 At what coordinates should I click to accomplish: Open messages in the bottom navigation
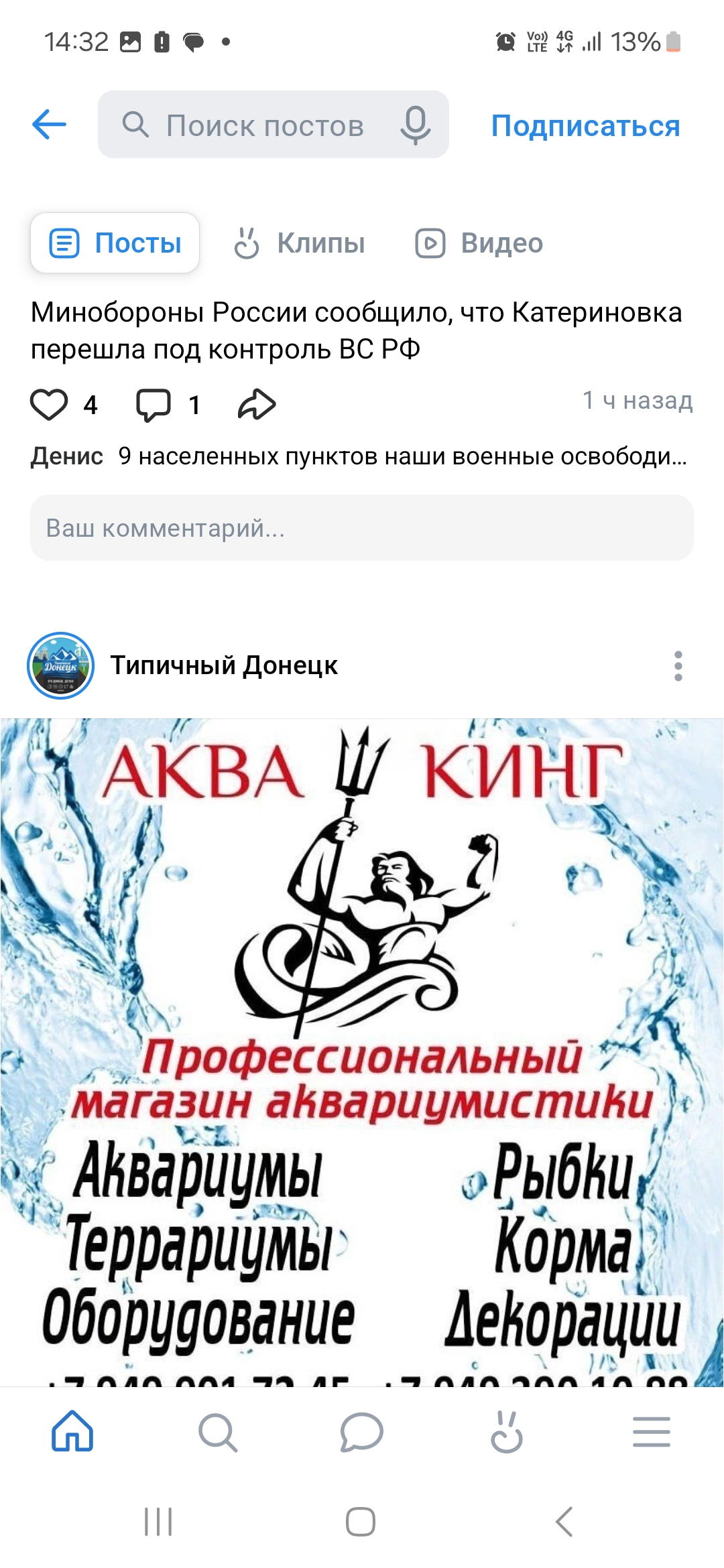[361, 1431]
